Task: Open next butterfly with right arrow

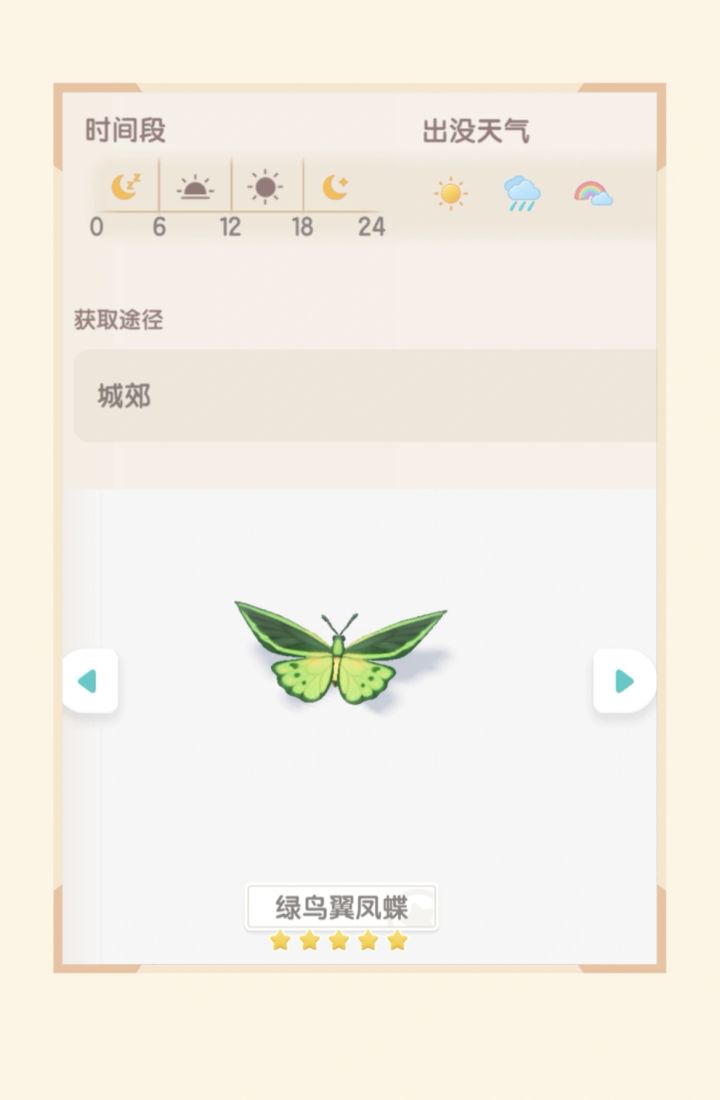Action: pyautogui.click(x=624, y=682)
